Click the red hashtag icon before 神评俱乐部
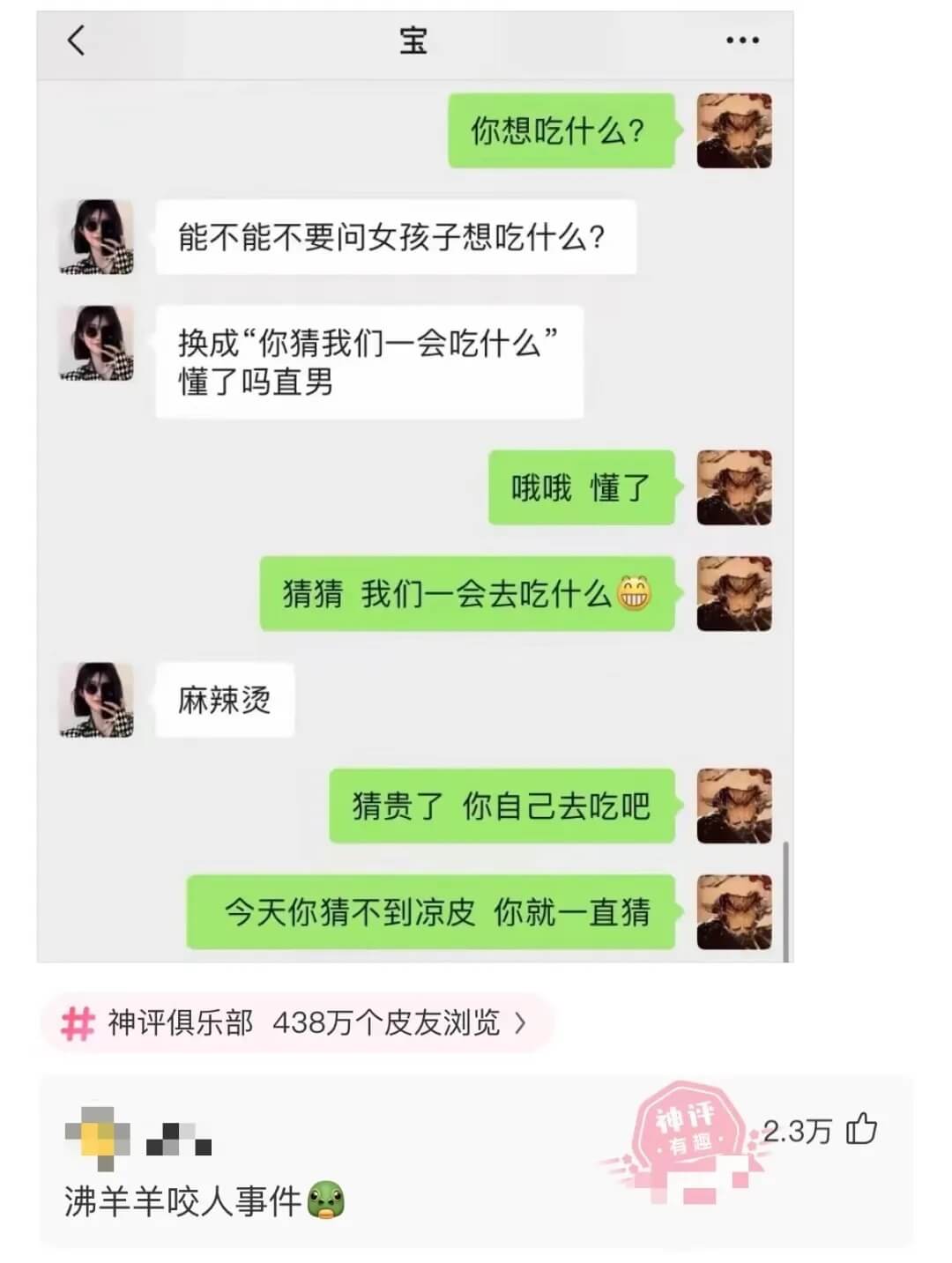The image size is (952, 1263). (x=78, y=1023)
